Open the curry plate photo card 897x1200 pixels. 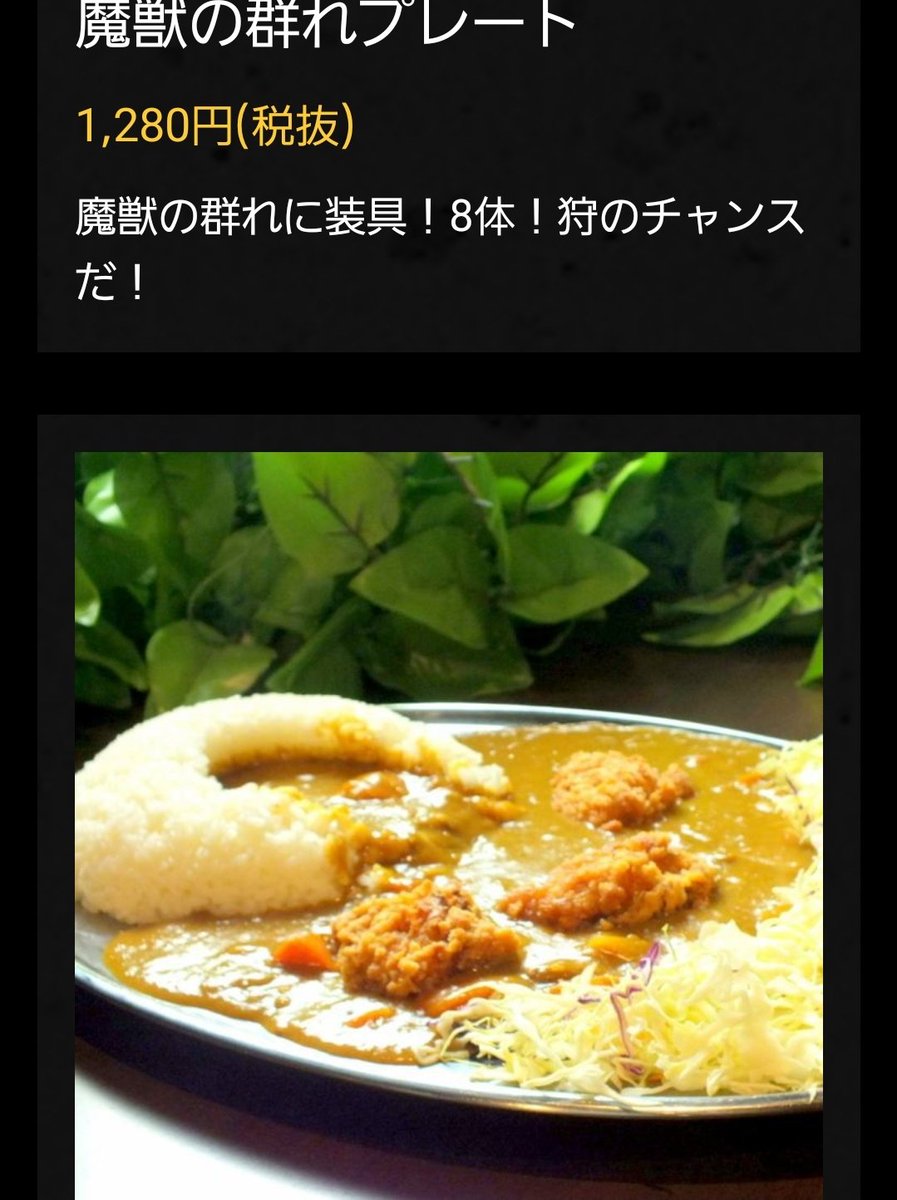coord(448,820)
